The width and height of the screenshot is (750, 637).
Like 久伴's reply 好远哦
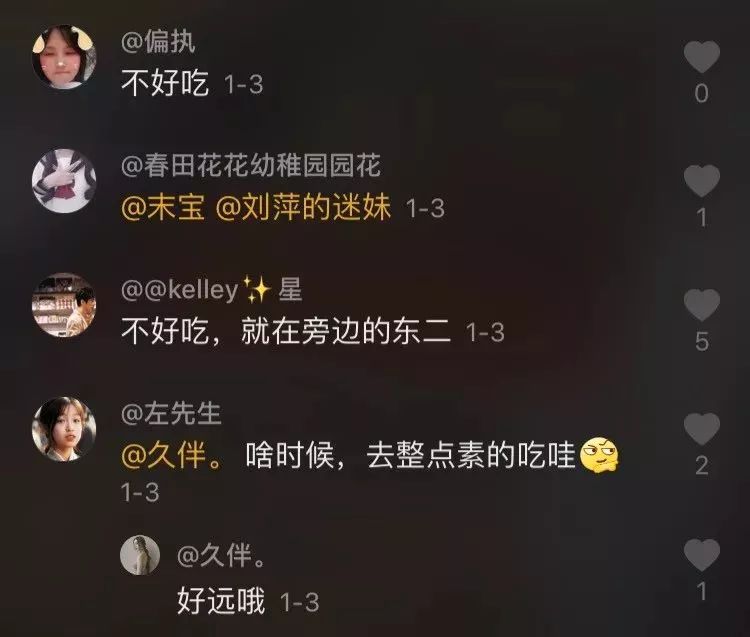tap(701, 554)
